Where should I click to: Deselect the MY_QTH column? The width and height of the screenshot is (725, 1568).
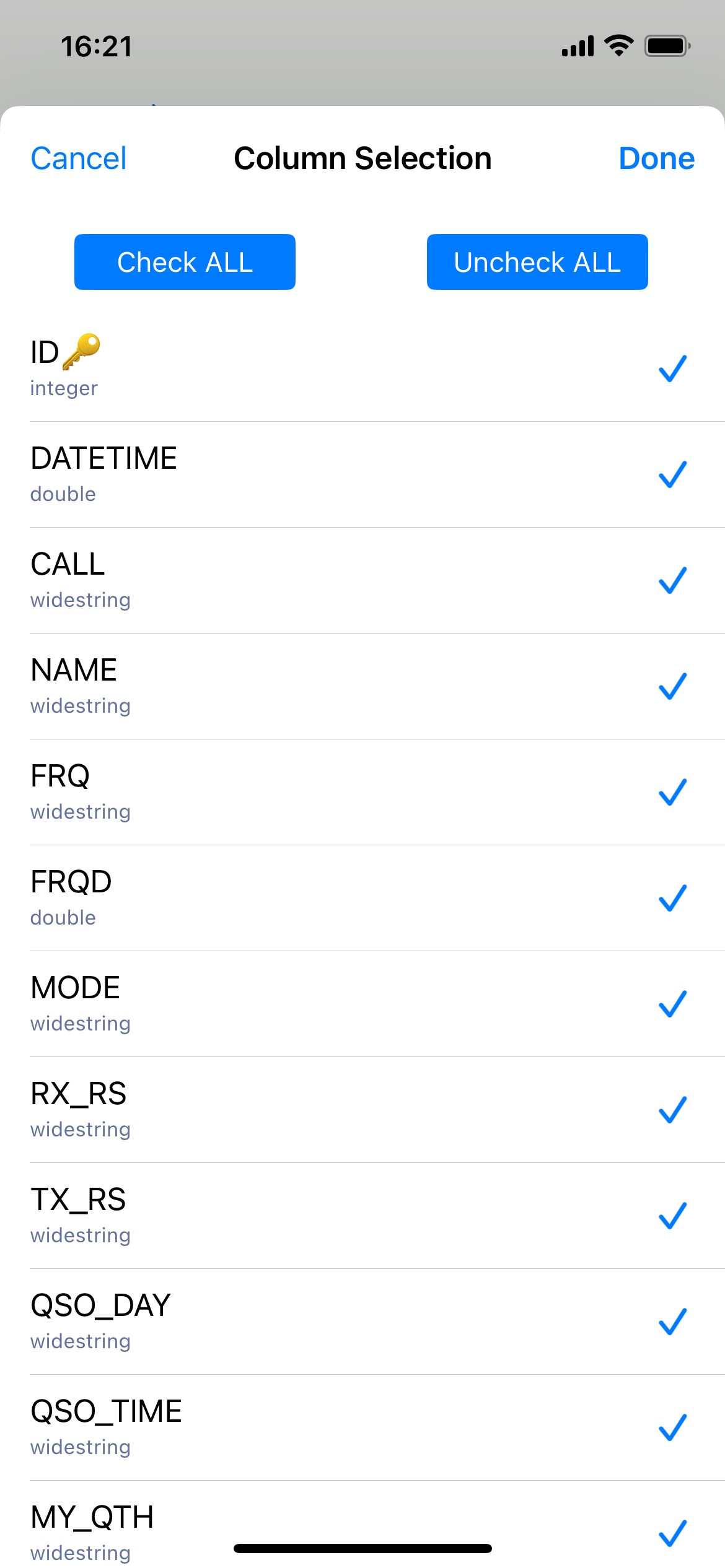(x=362, y=1525)
